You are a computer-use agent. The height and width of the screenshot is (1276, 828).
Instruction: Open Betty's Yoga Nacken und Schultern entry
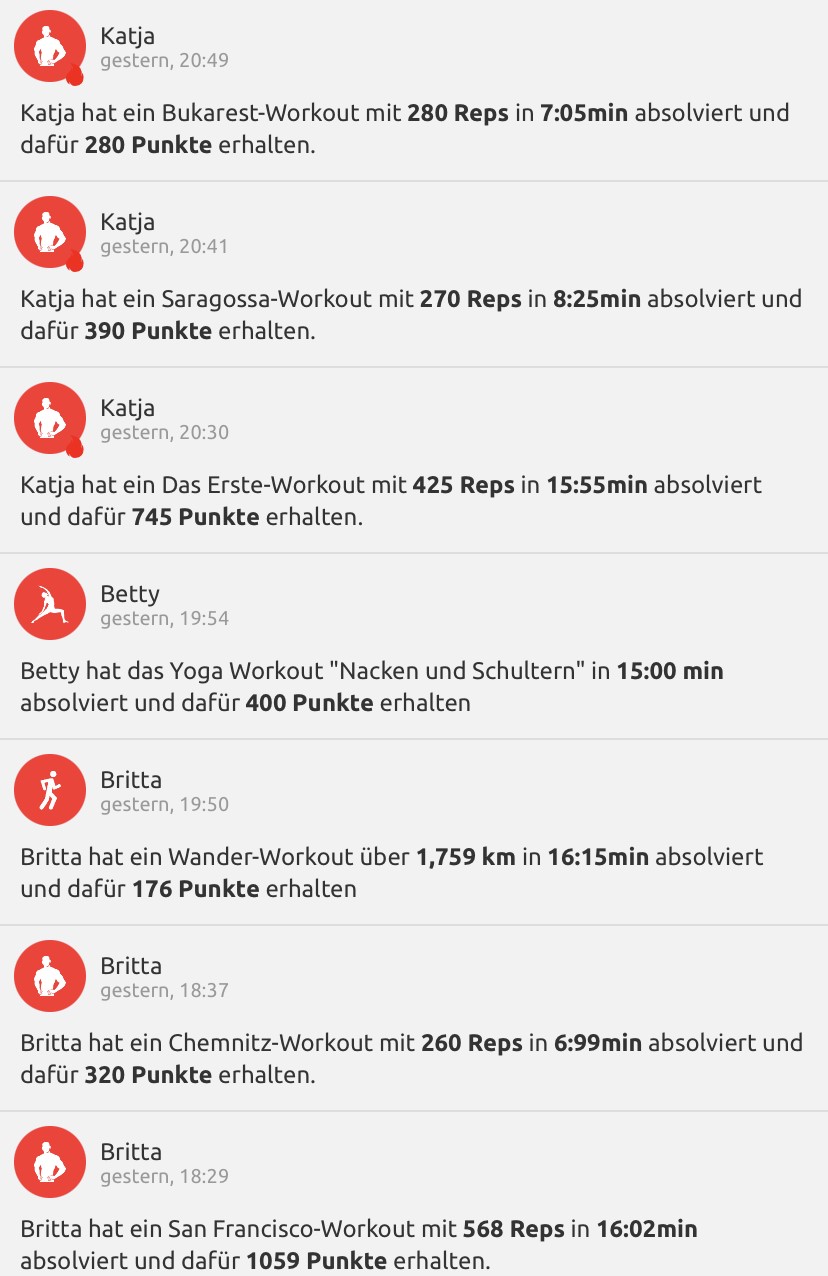tap(414, 686)
